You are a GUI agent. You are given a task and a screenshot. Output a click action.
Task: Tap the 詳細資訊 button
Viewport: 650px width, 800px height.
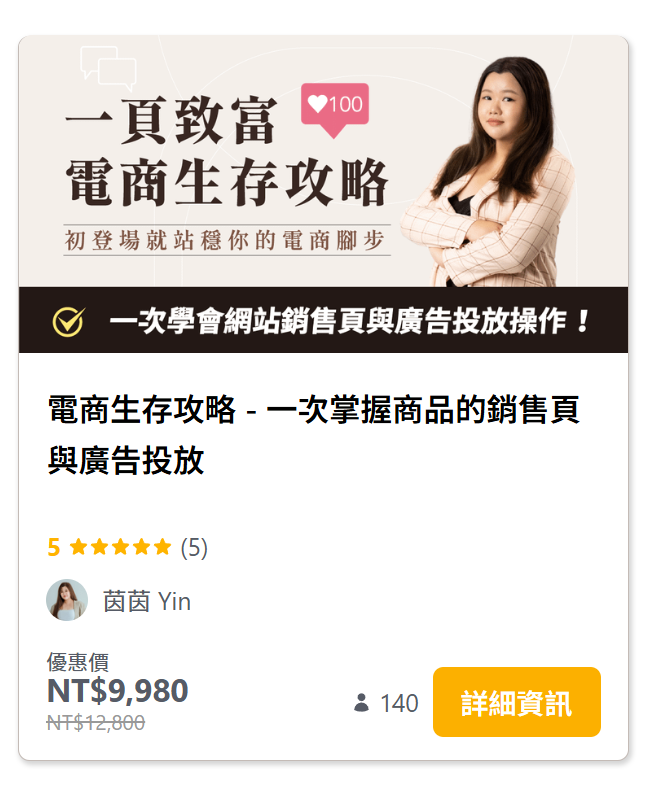[x=516, y=702]
